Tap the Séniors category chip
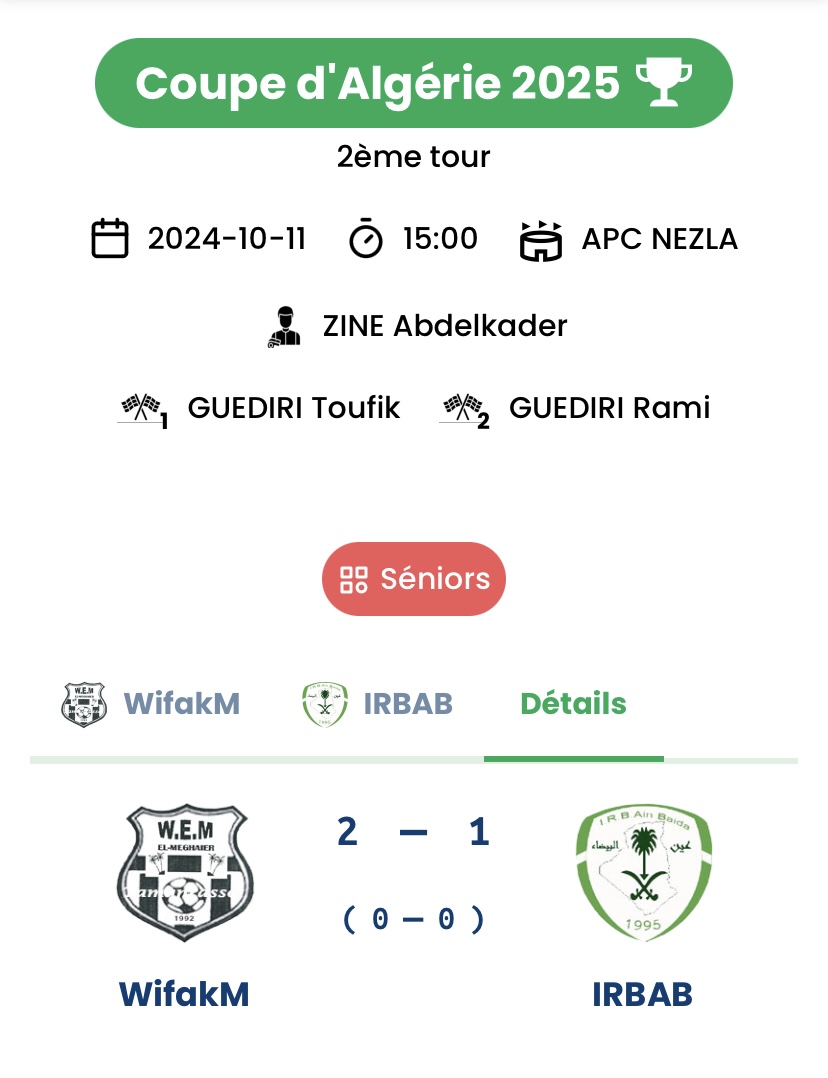The image size is (828, 1078). [x=414, y=579]
